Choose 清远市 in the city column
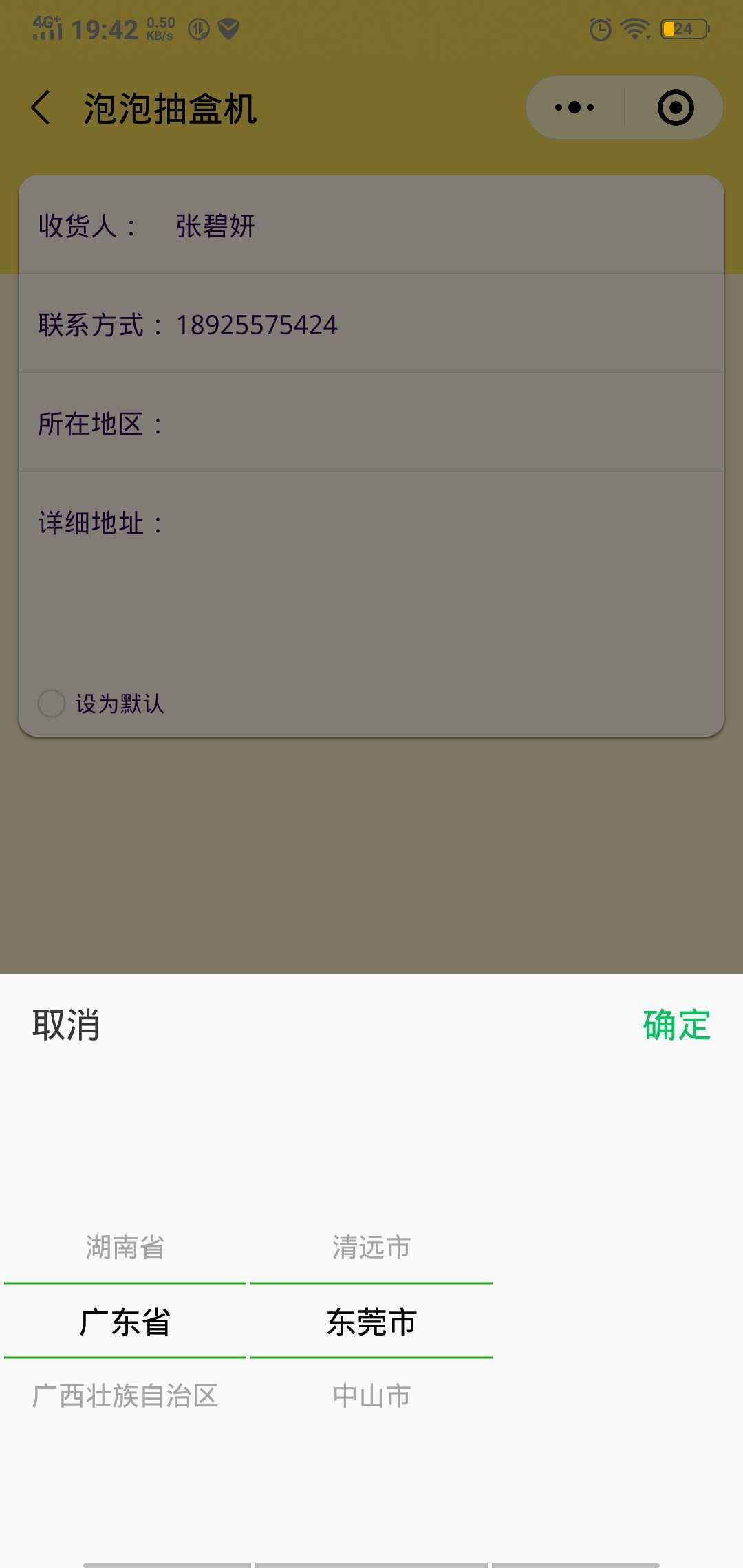This screenshot has width=743, height=1568. pyautogui.click(x=371, y=1247)
